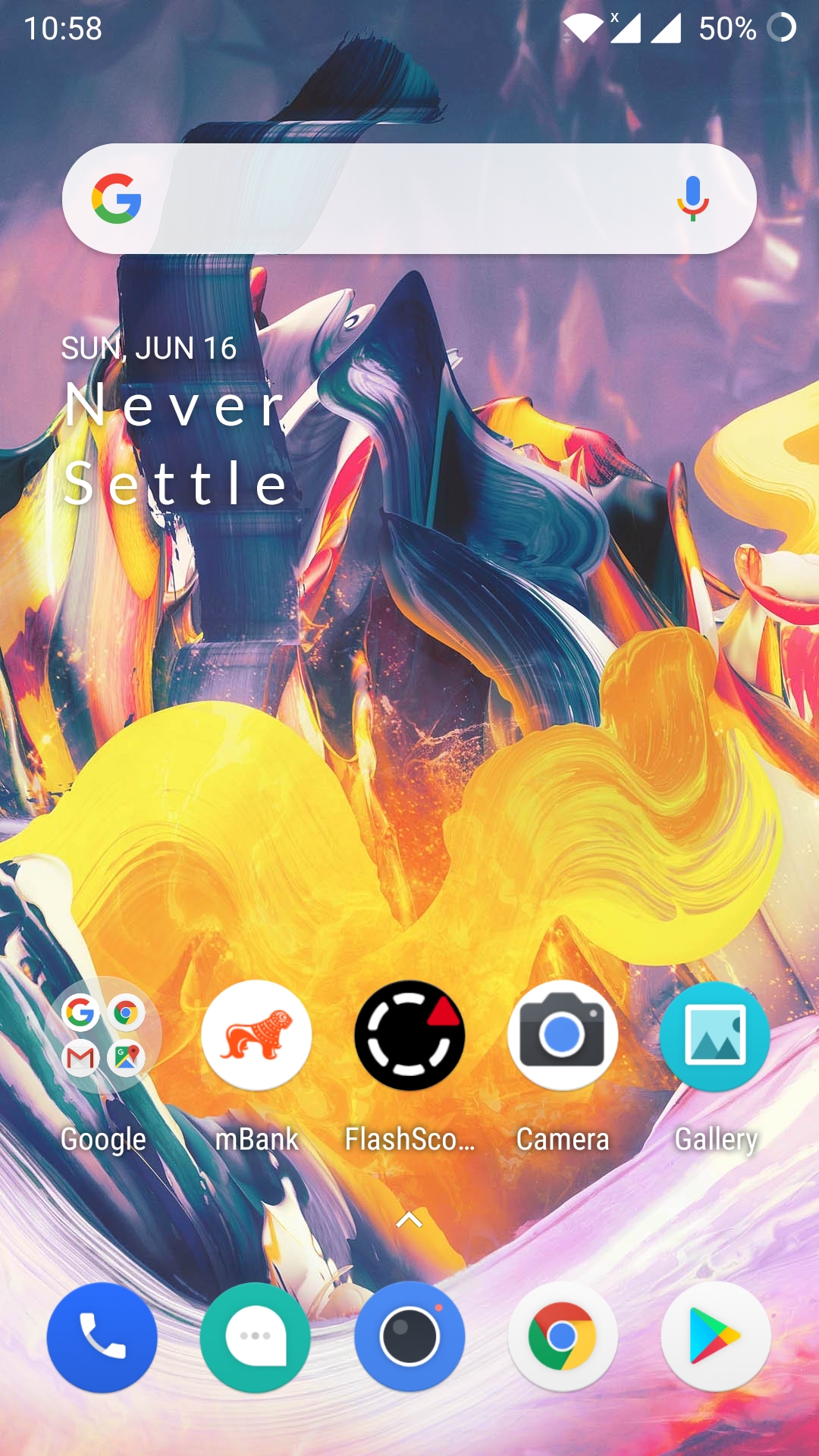Launch the Camera app

click(x=563, y=1035)
